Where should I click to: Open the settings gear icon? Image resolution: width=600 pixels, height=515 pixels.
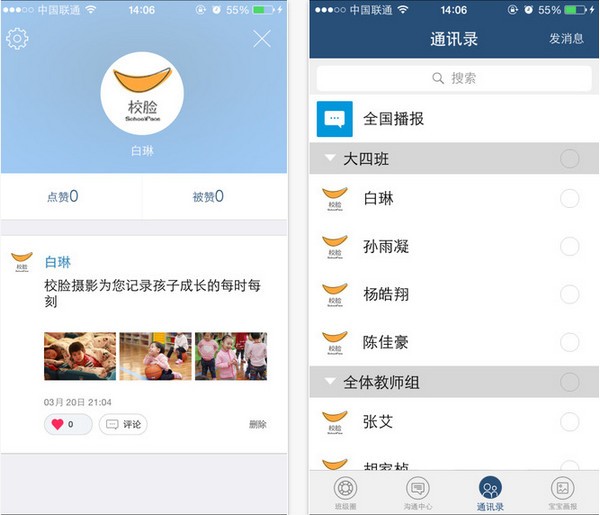[x=17, y=40]
